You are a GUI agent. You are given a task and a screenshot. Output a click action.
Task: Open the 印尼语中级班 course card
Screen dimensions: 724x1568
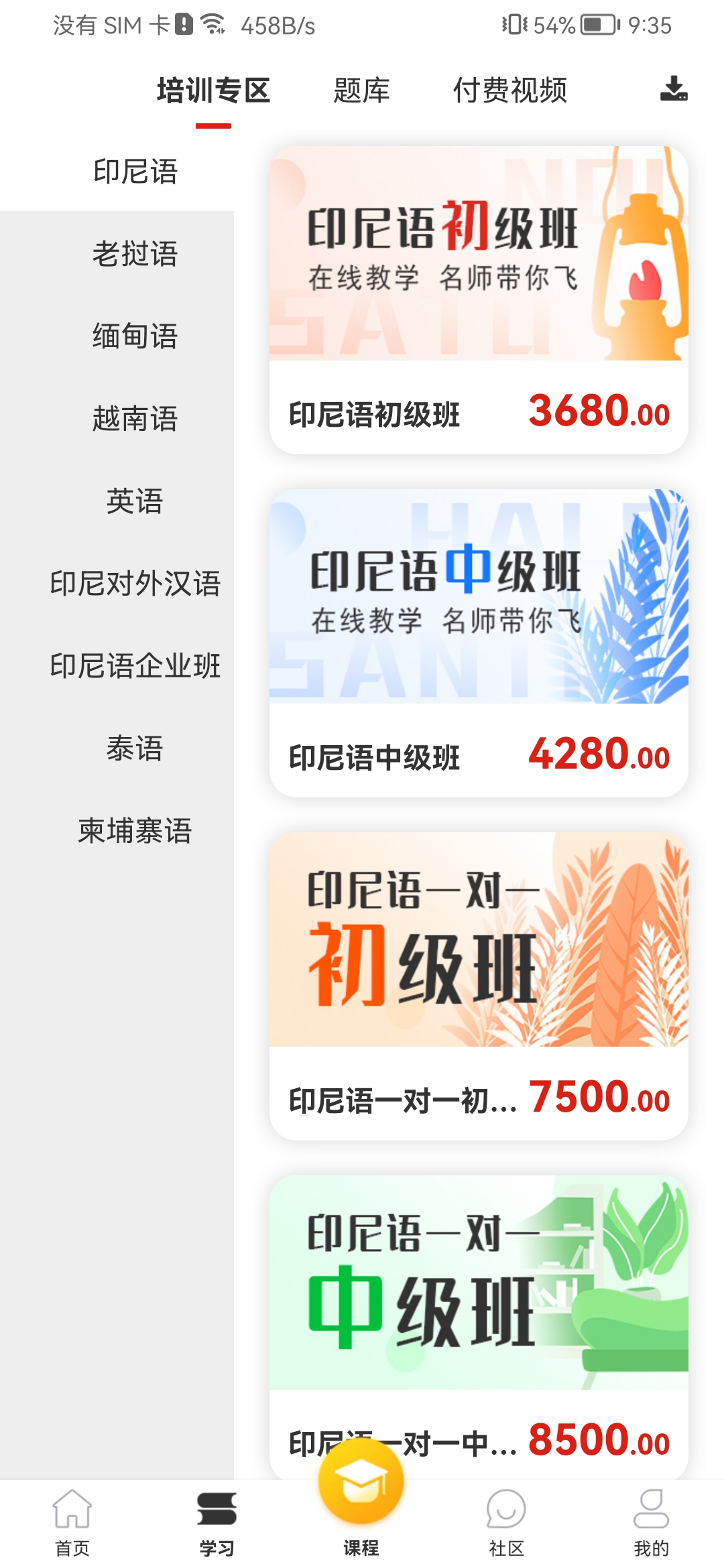tap(479, 643)
